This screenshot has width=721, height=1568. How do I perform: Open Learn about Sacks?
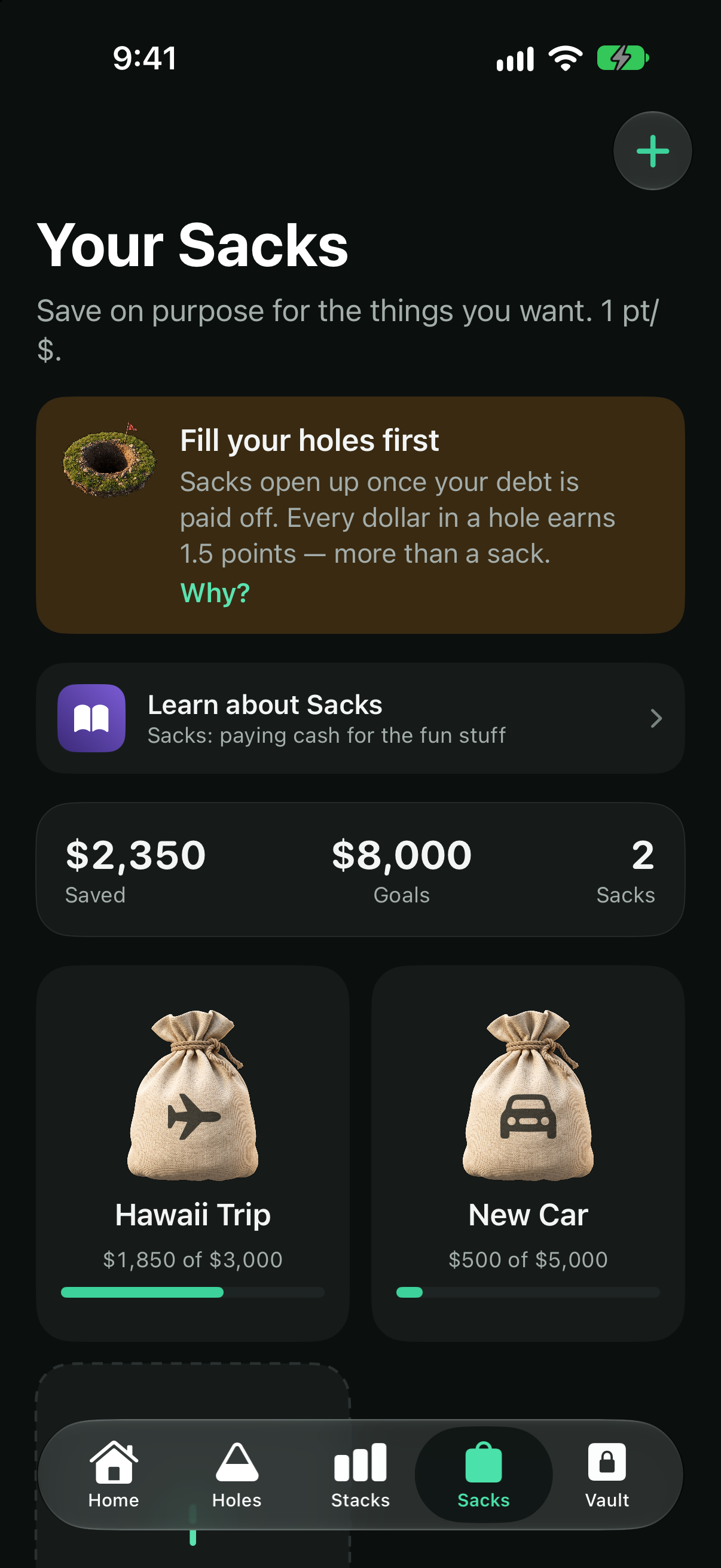click(x=360, y=718)
